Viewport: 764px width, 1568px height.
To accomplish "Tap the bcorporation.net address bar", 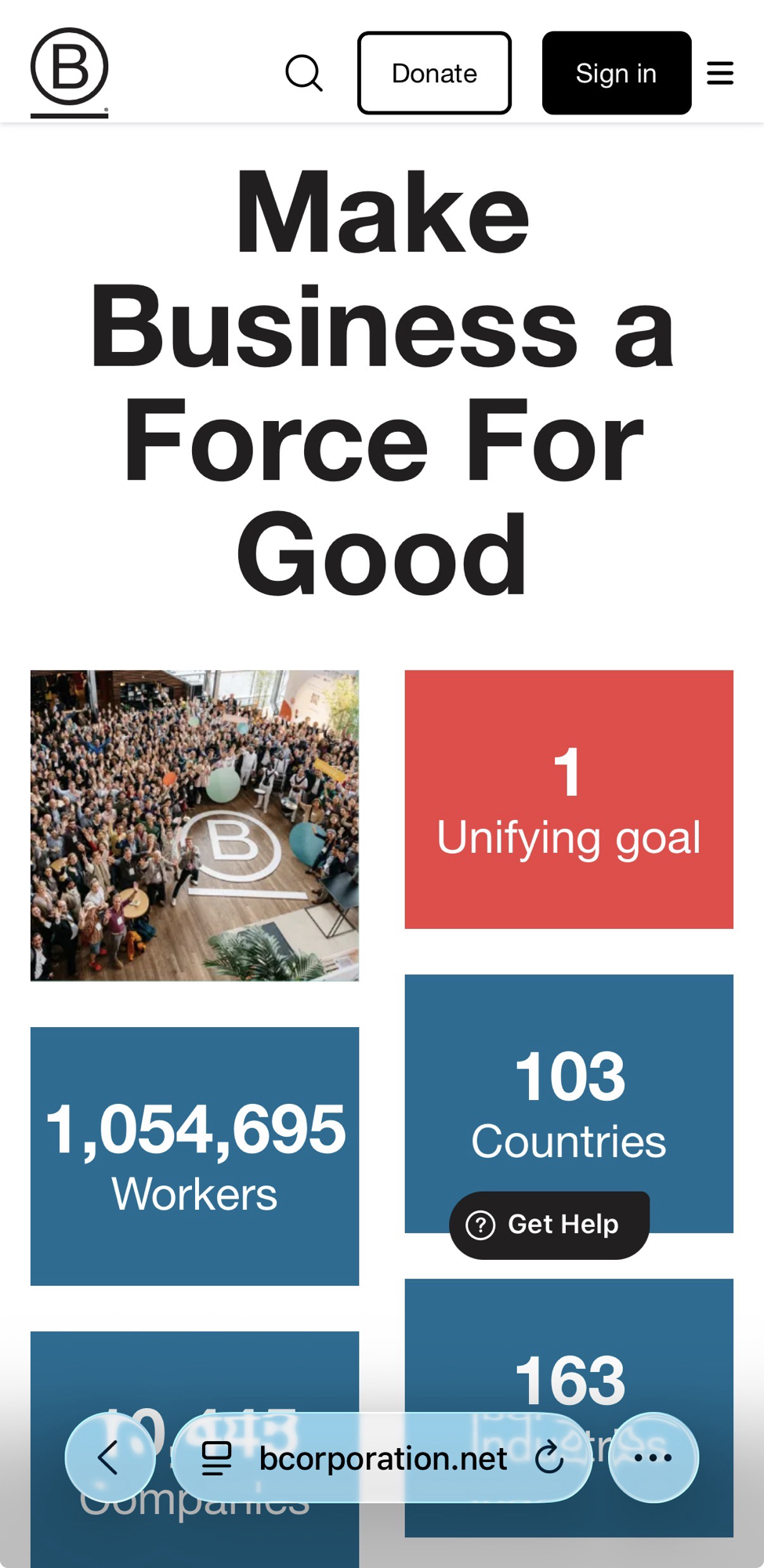I will (x=382, y=1458).
